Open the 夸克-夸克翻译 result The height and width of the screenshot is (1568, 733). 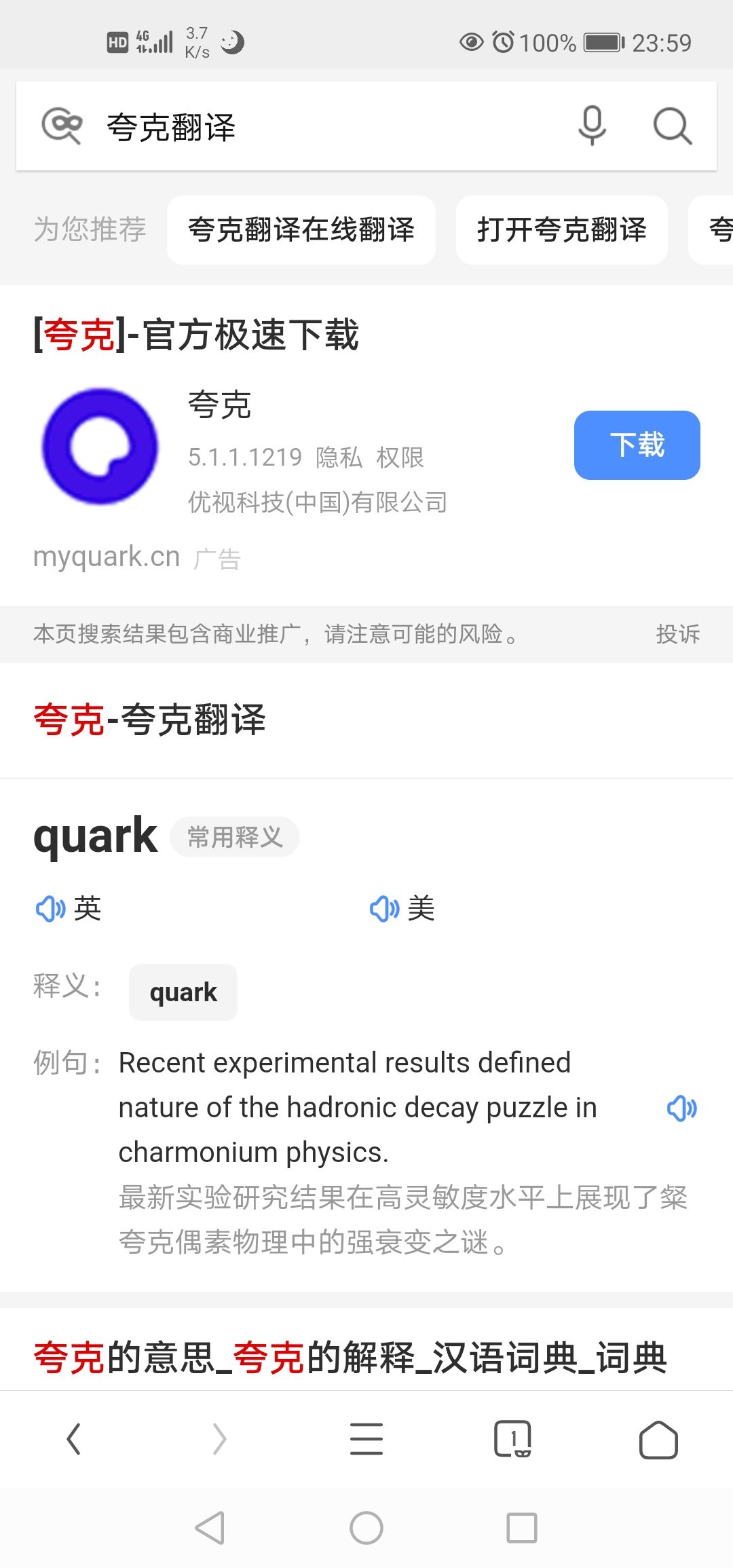pyautogui.click(x=149, y=720)
